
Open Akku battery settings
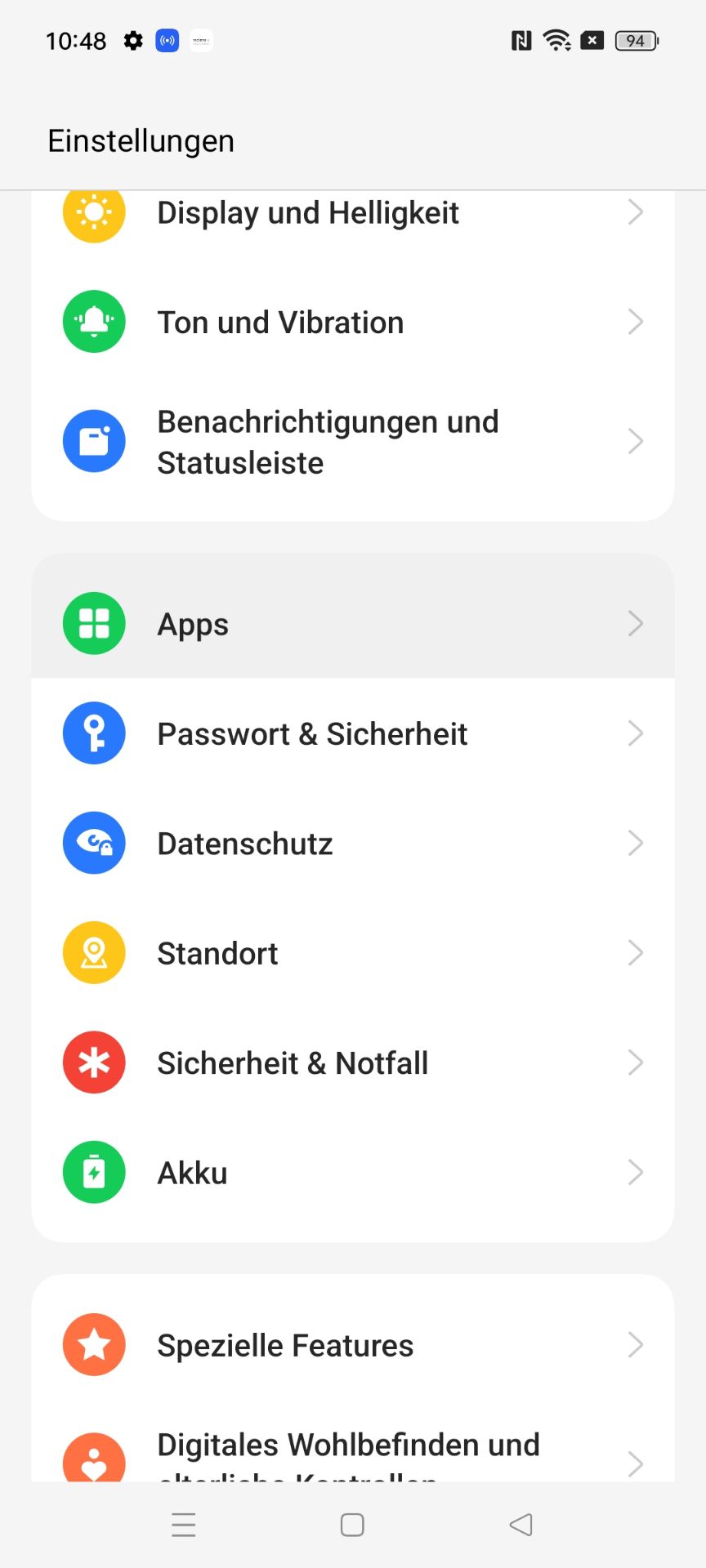click(x=353, y=1173)
